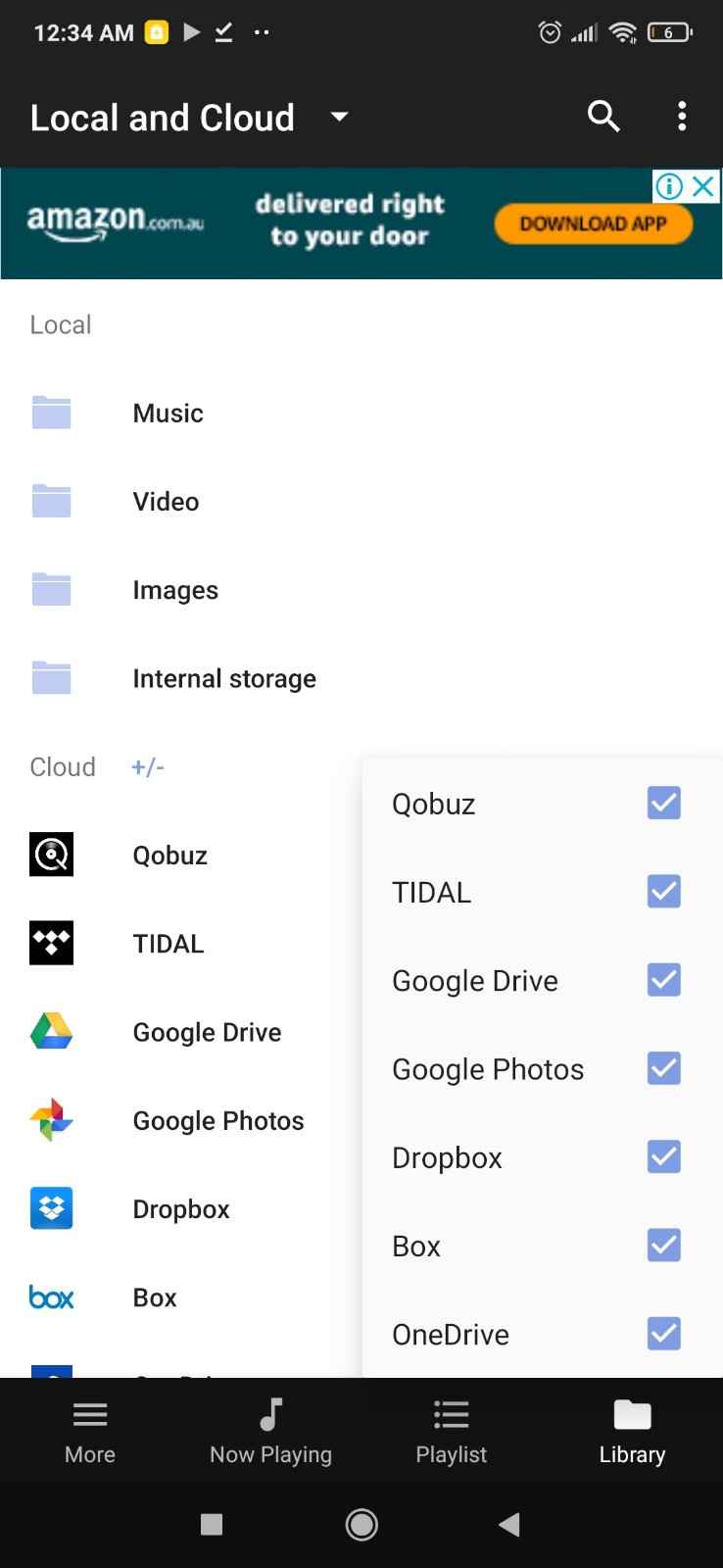The image size is (723, 1568).
Task: Uncheck the TIDAL checkbox
Action: click(663, 891)
